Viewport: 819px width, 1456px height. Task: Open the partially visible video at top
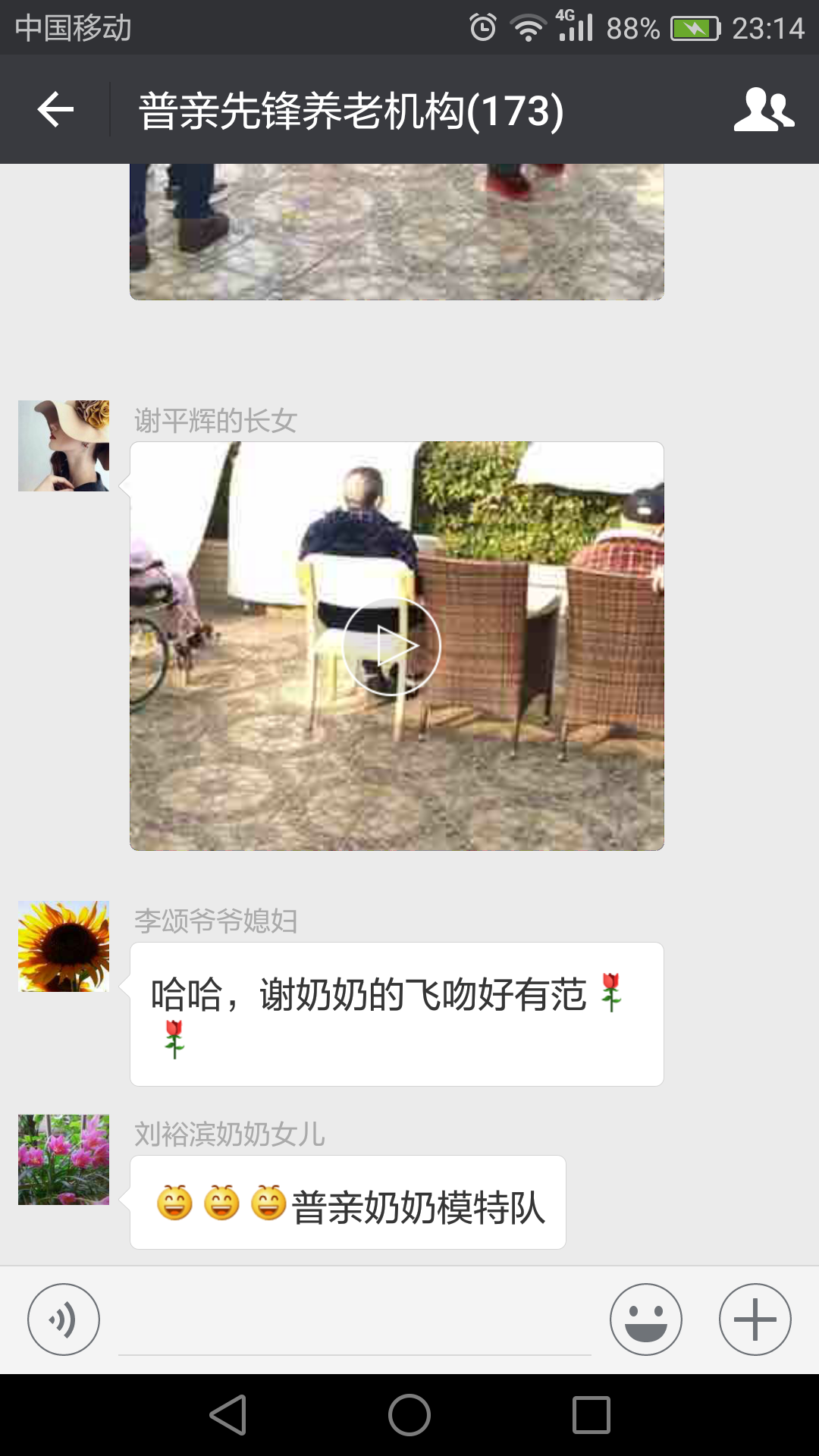click(x=397, y=231)
